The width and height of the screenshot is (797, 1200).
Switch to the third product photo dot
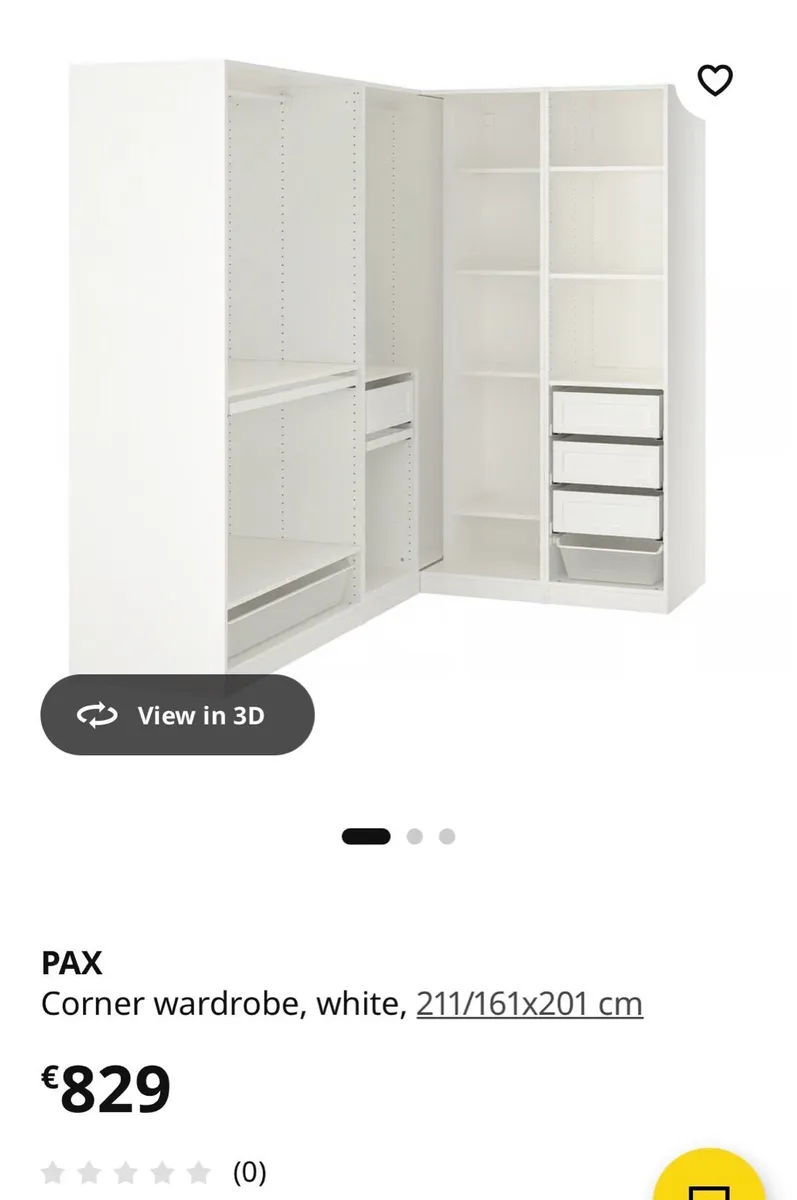coord(446,834)
